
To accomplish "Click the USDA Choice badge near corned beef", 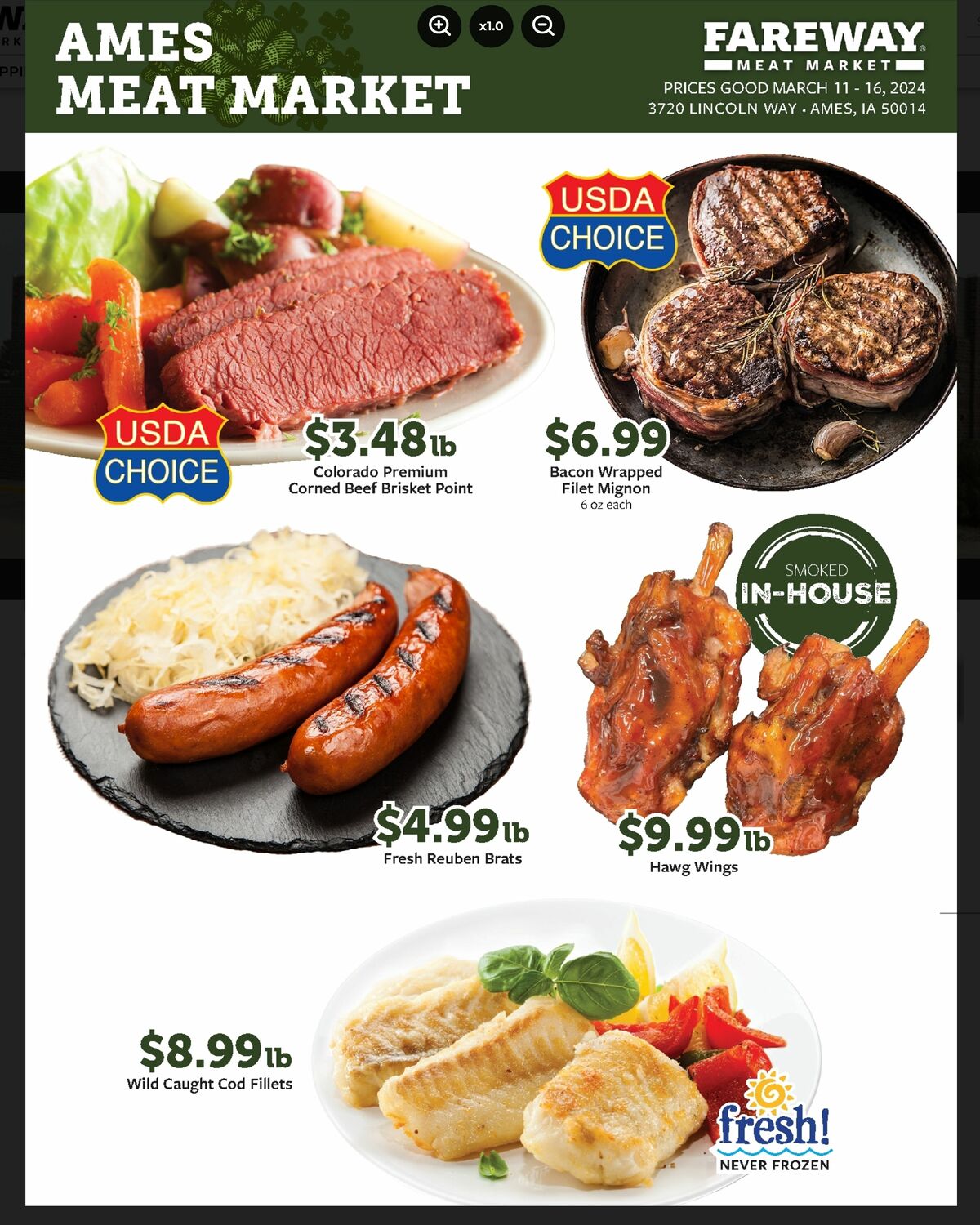I will [x=160, y=452].
